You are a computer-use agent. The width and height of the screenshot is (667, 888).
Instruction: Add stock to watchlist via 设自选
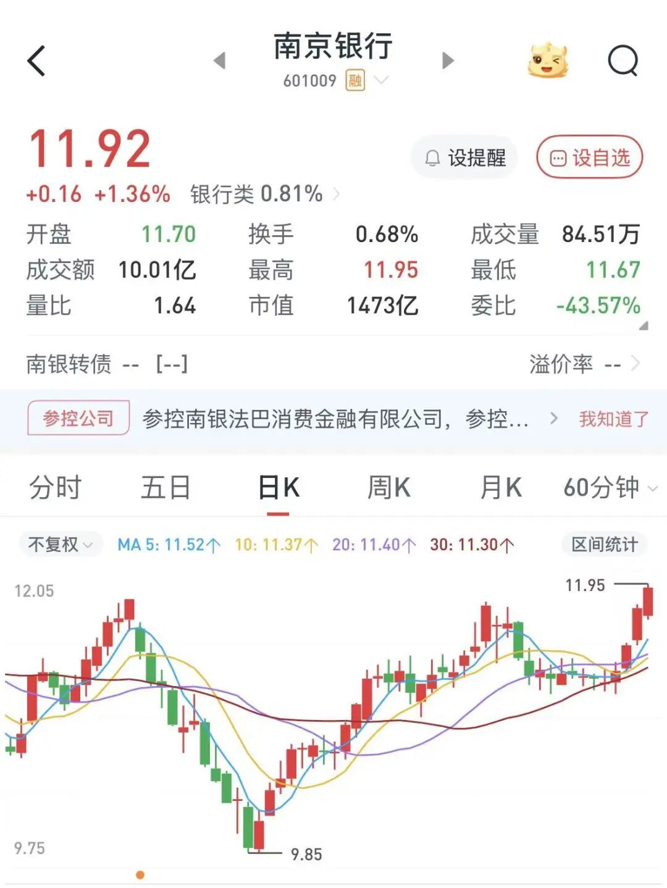point(589,157)
